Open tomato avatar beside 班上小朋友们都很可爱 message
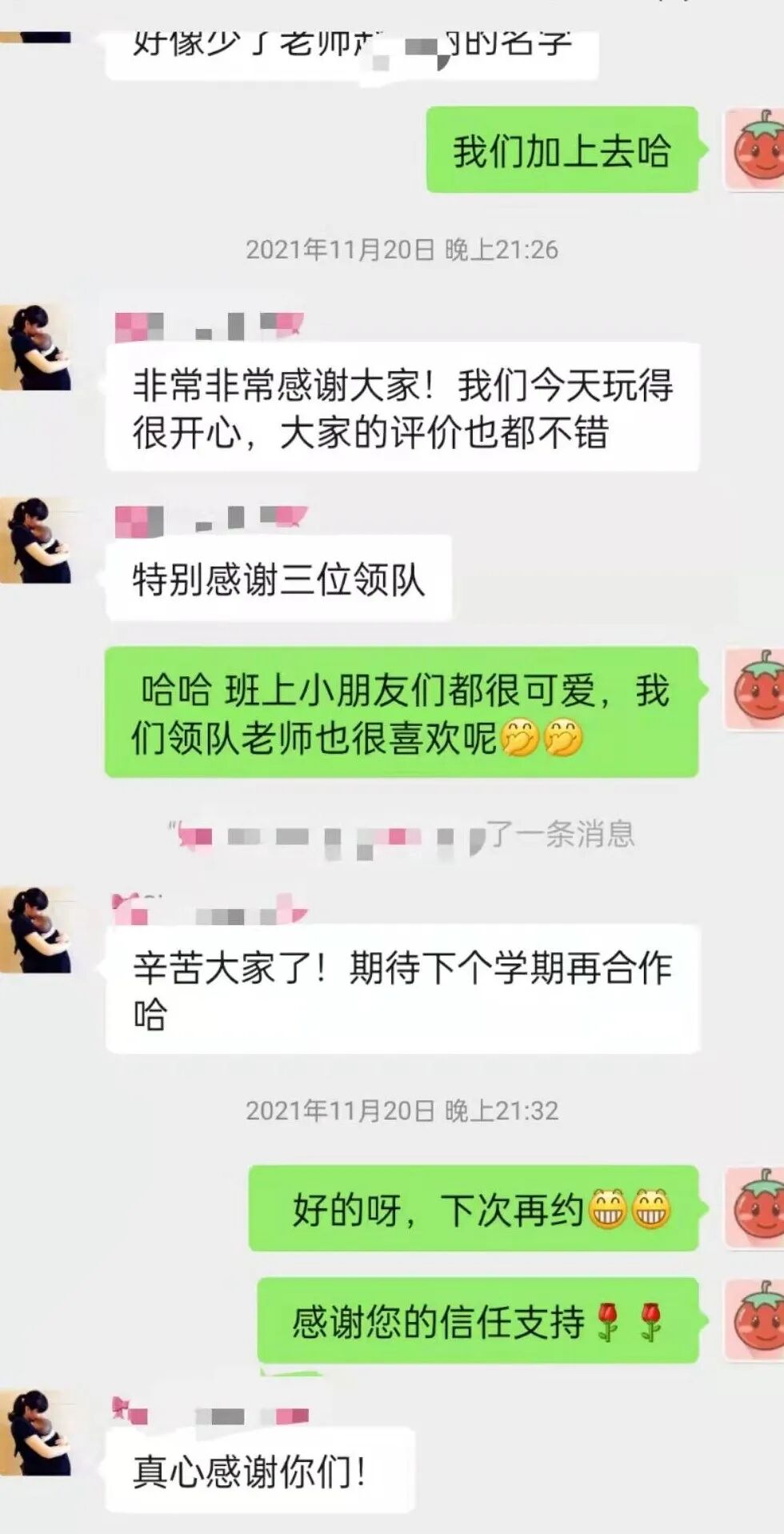 [x=755, y=689]
